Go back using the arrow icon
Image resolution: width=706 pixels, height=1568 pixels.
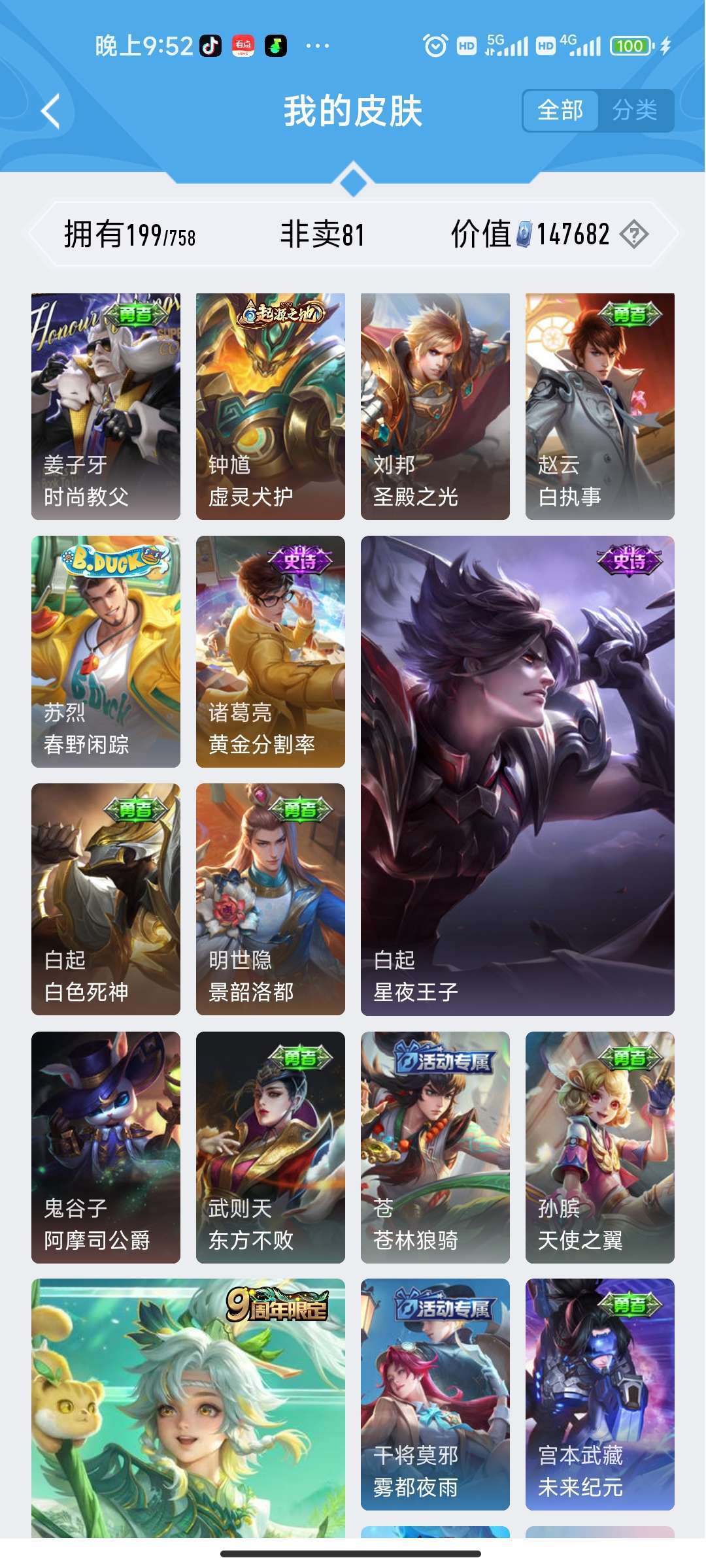[51, 111]
